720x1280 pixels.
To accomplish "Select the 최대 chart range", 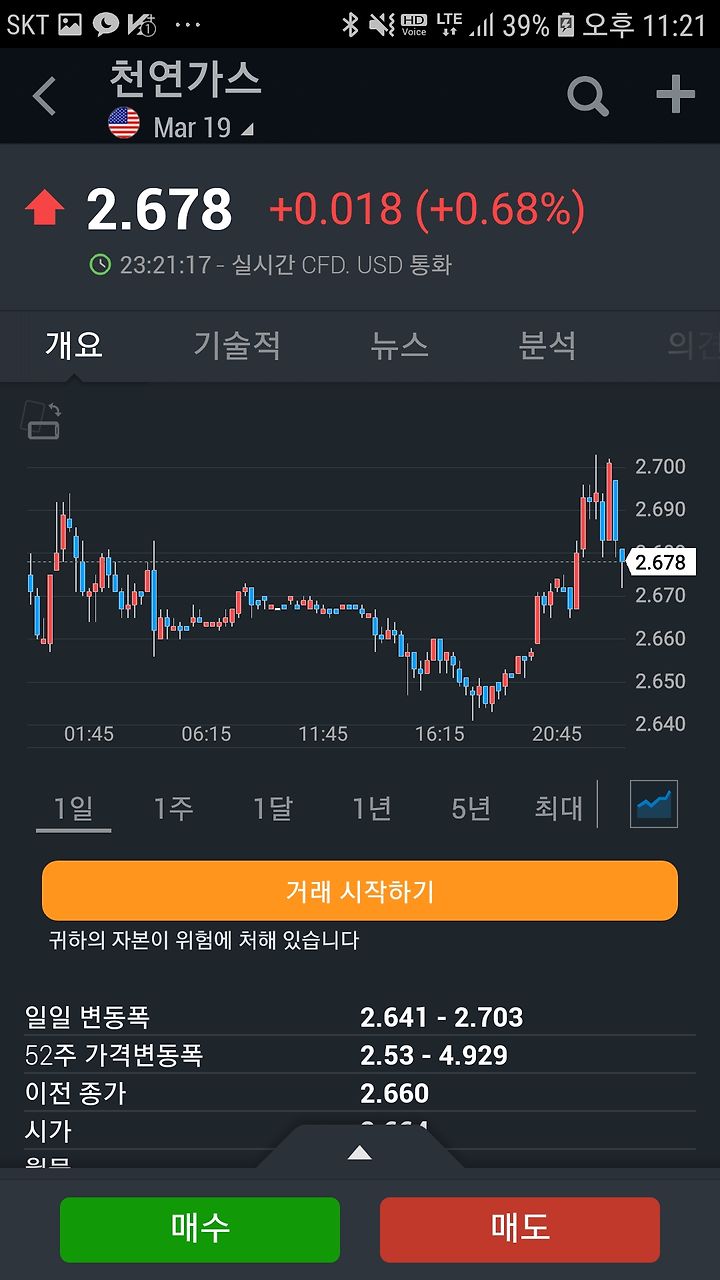I will pos(558,808).
